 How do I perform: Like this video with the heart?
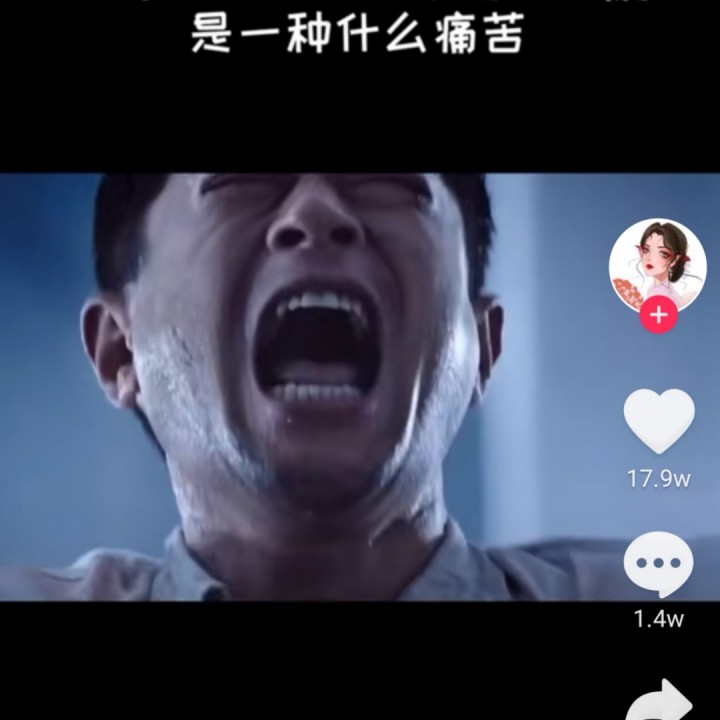tap(658, 420)
